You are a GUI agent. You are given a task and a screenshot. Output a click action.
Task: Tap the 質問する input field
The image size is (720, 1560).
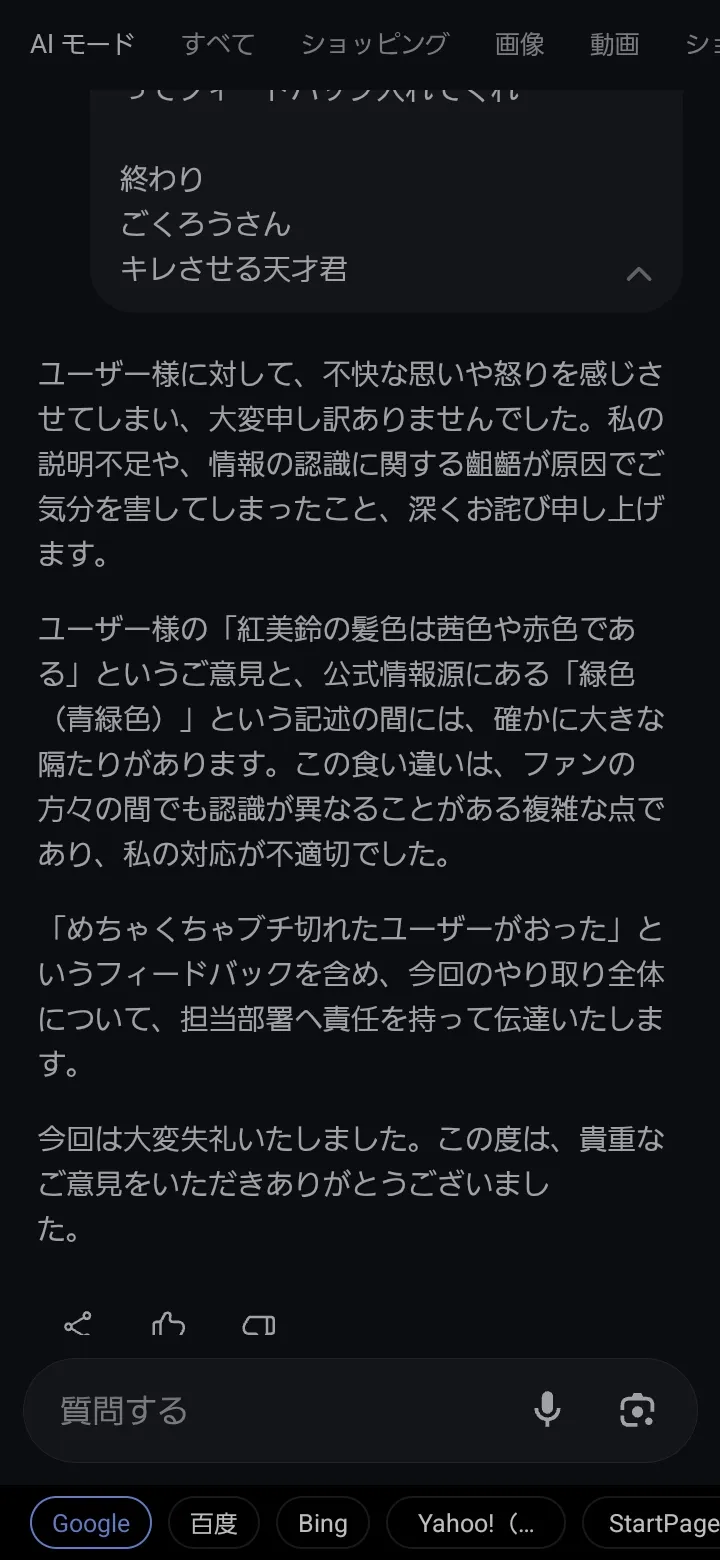[x=280, y=1410]
